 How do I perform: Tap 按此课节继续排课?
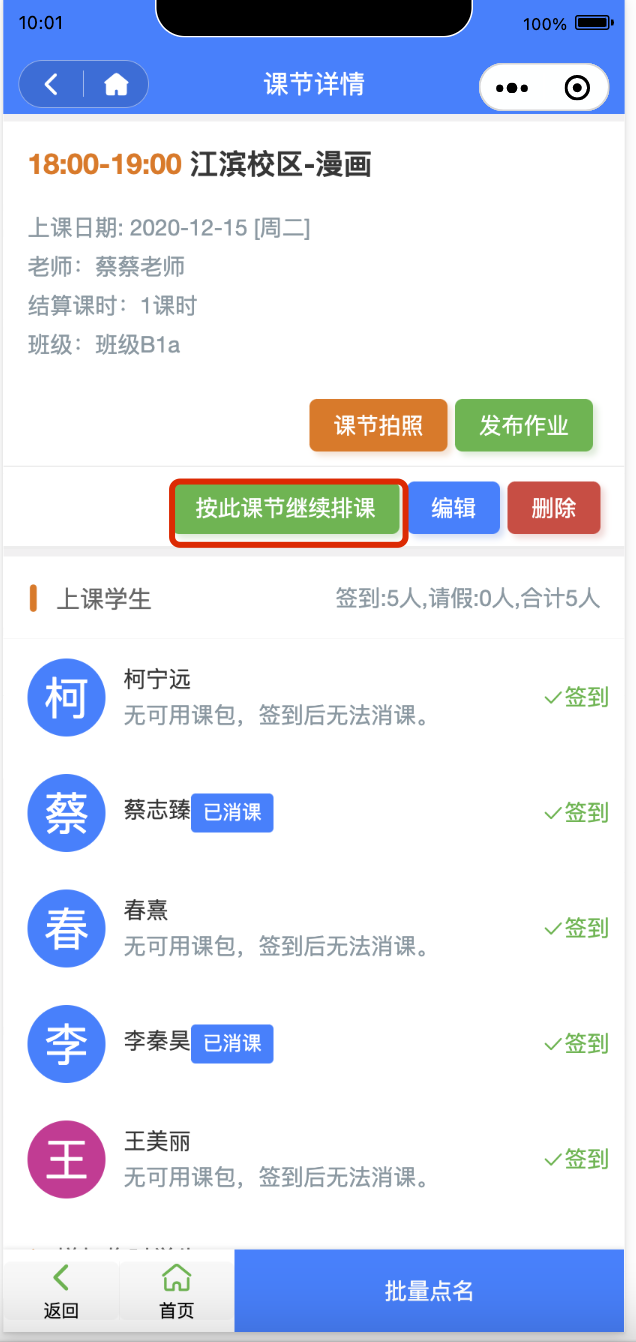pyautogui.click(x=286, y=508)
